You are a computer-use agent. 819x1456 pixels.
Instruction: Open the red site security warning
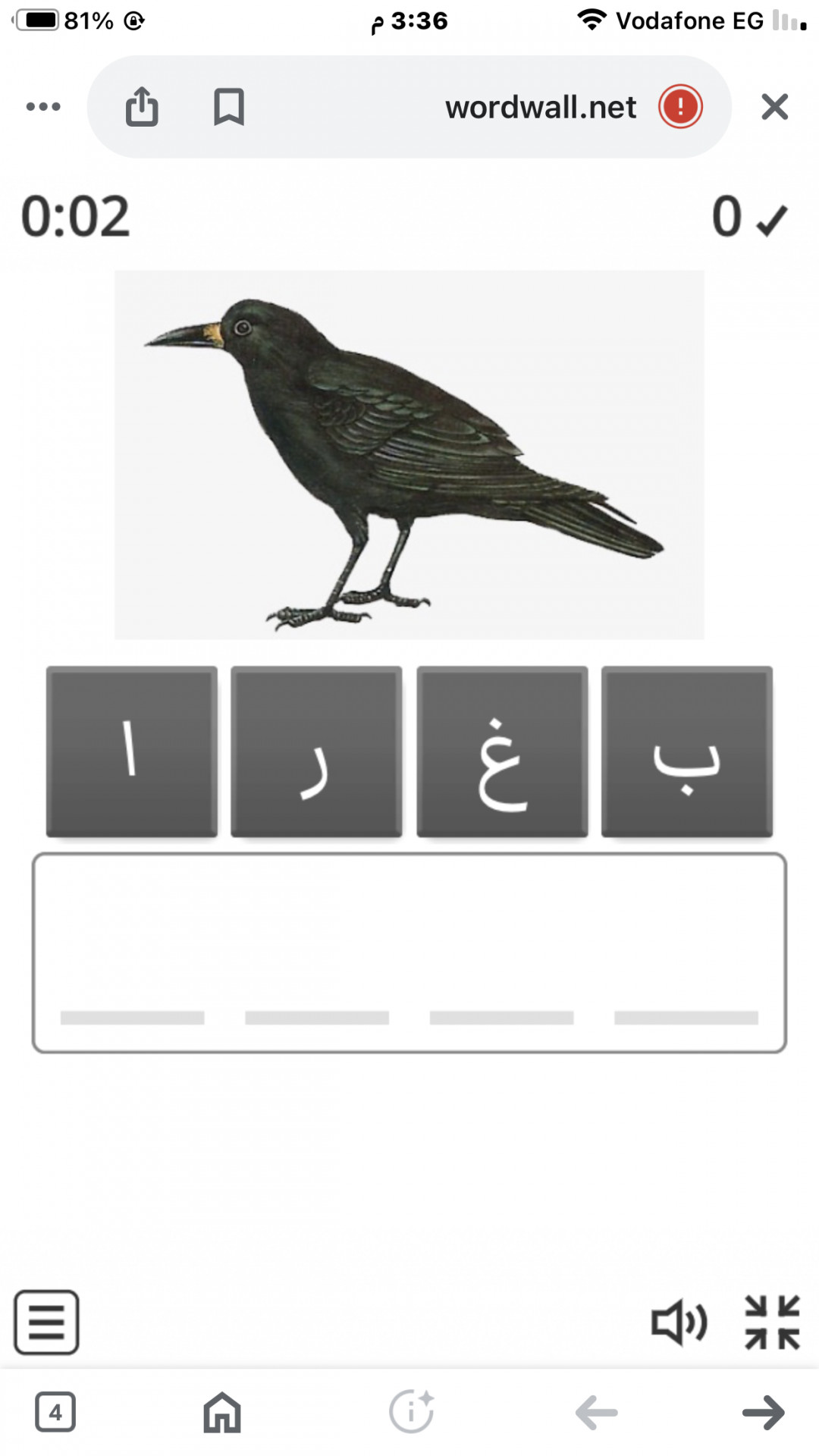680,107
